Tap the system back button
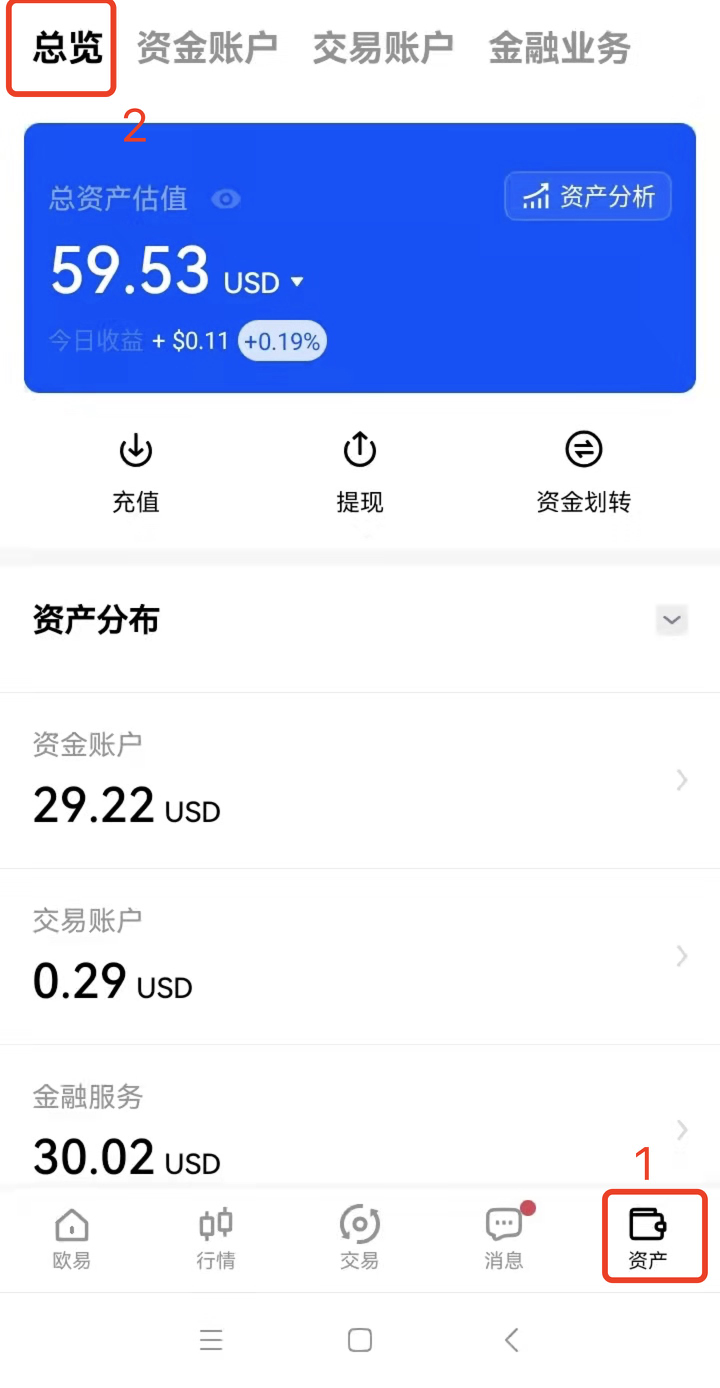This screenshot has height=1388, width=720. pyautogui.click(x=512, y=1340)
